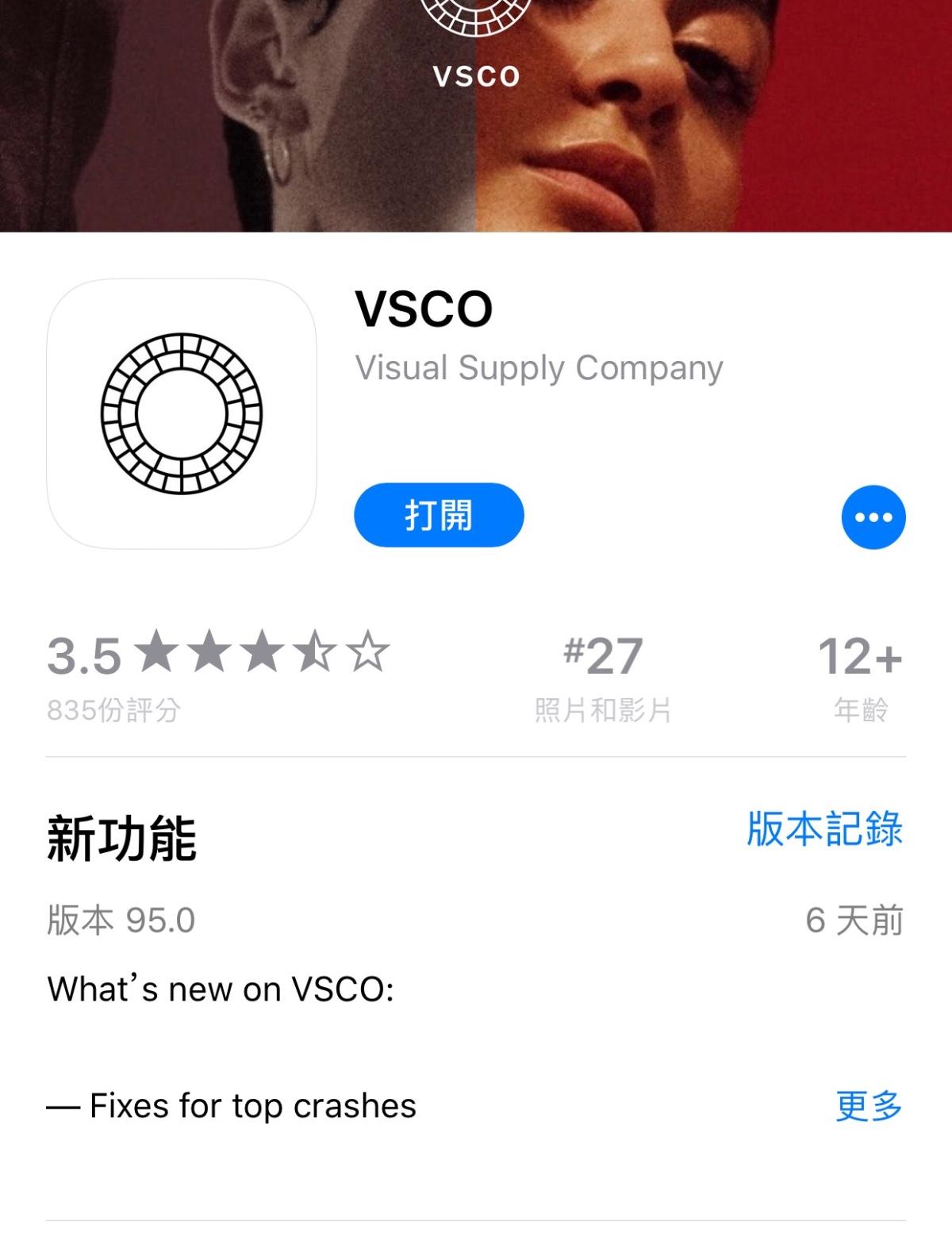The image size is (952, 1237).
Task: Tap the 打開 button to open VSCO
Action: 439,515
